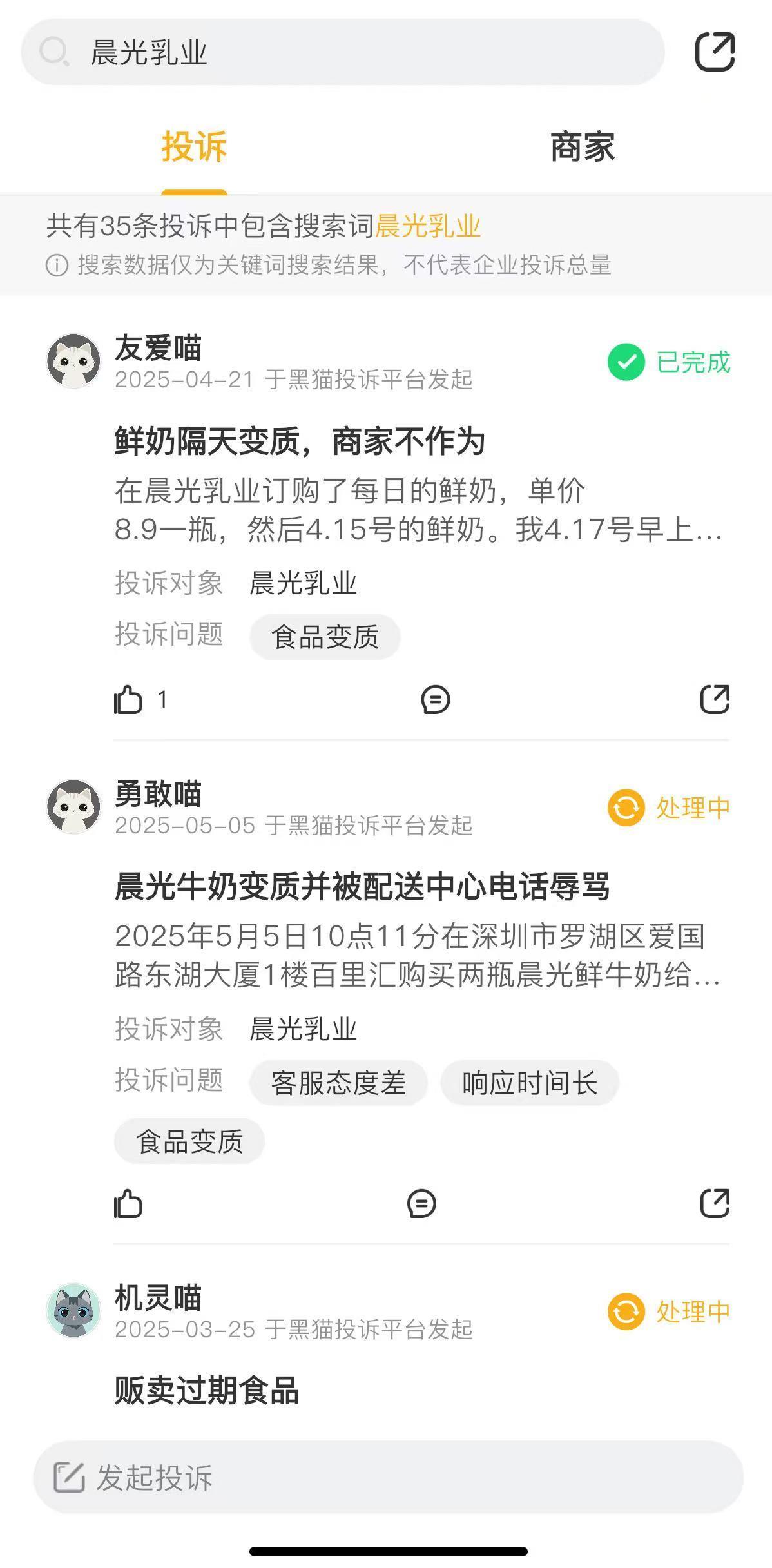Comment on the 友爱喵 complaint
This screenshot has height=1568, width=772.
coord(436,700)
